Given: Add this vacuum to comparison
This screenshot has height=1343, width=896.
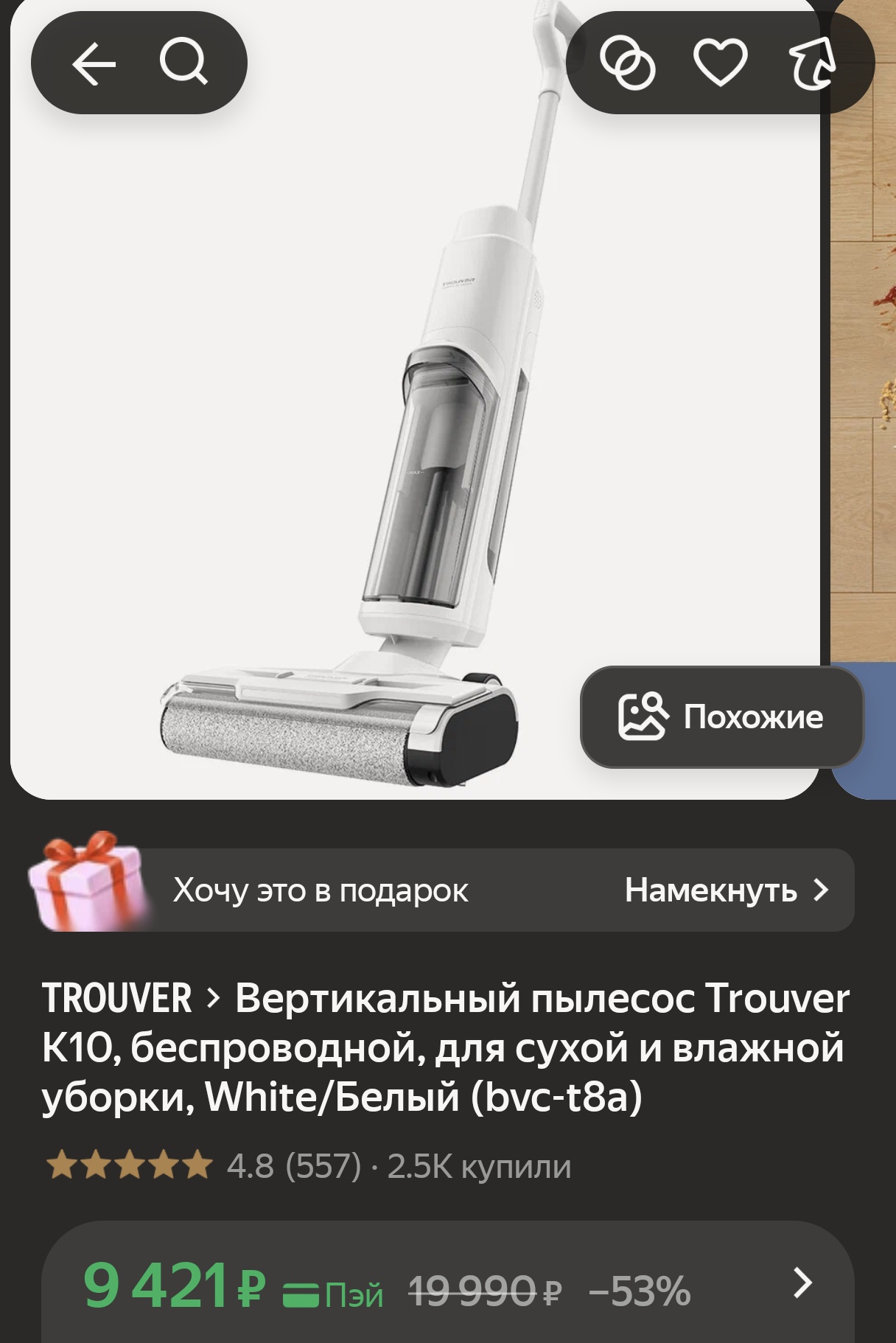Looking at the screenshot, I should [627, 63].
